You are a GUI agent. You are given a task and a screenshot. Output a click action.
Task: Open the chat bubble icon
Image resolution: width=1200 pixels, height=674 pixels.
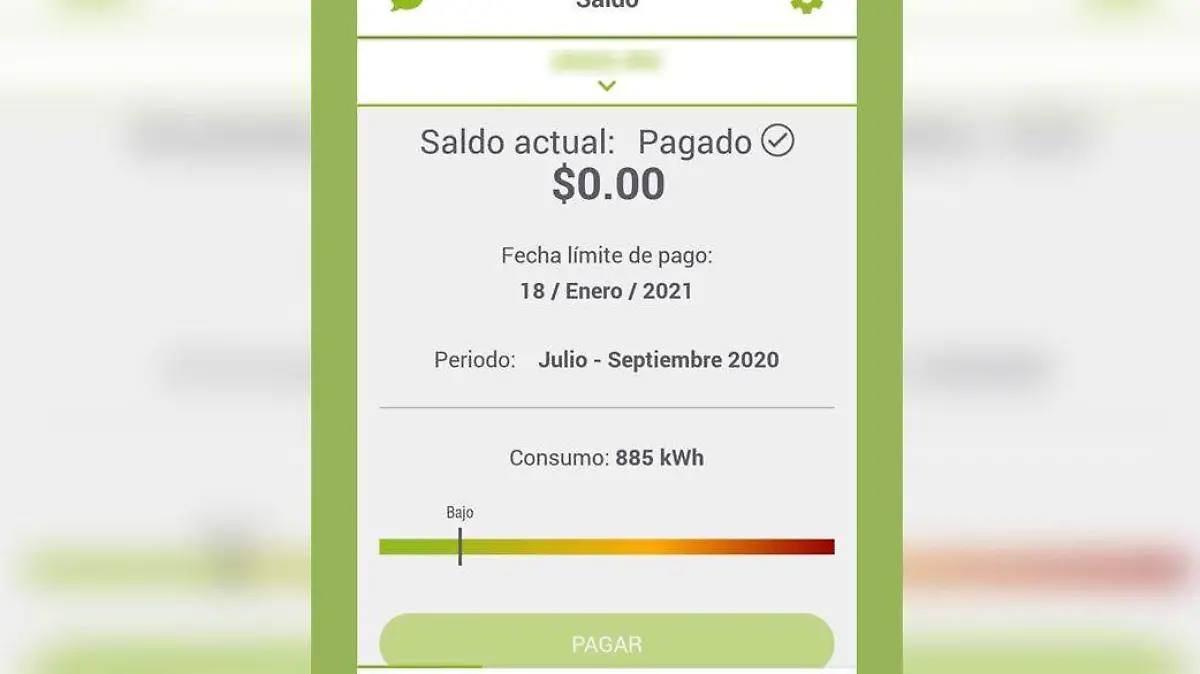click(x=406, y=4)
